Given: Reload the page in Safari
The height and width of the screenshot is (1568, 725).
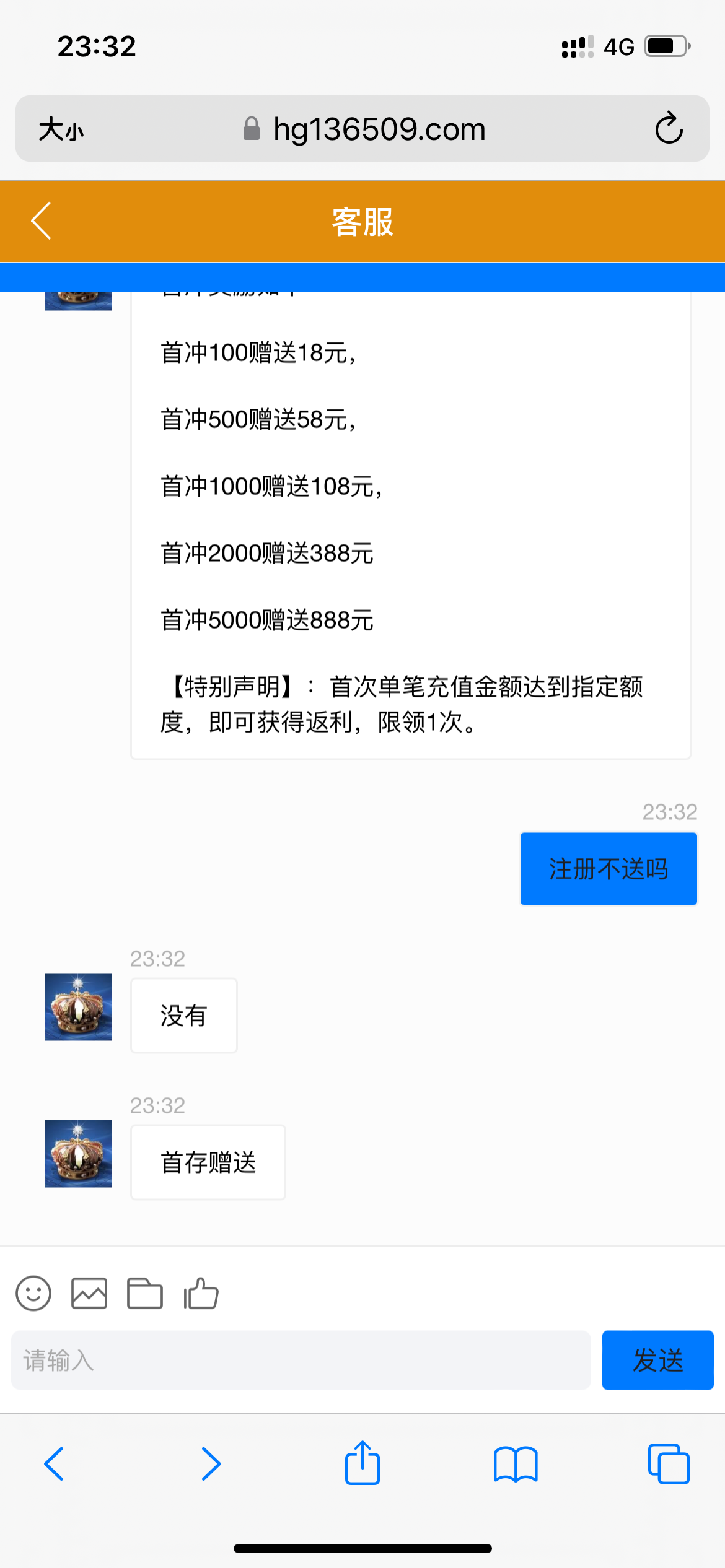Looking at the screenshot, I should [669, 129].
